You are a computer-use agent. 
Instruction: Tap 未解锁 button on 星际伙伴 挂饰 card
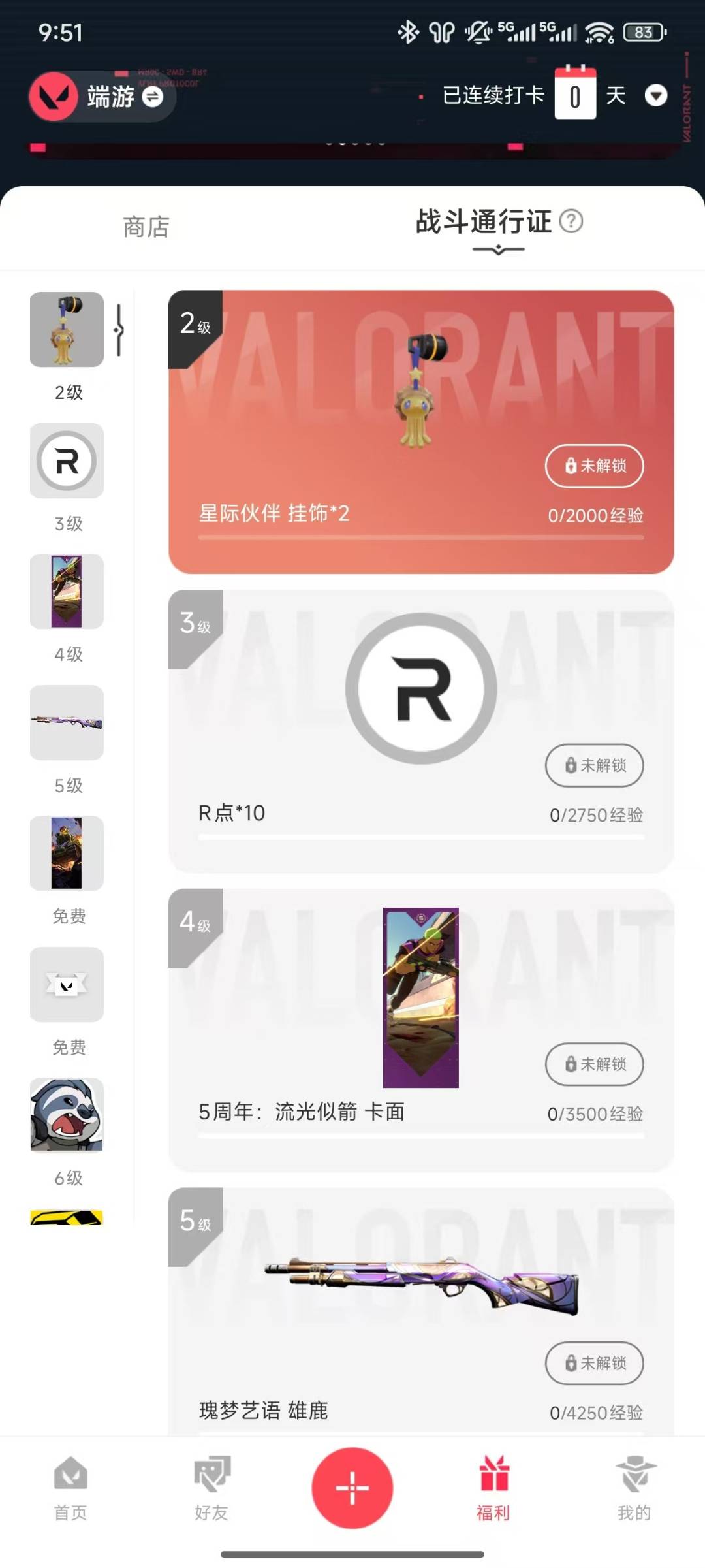point(594,466)
